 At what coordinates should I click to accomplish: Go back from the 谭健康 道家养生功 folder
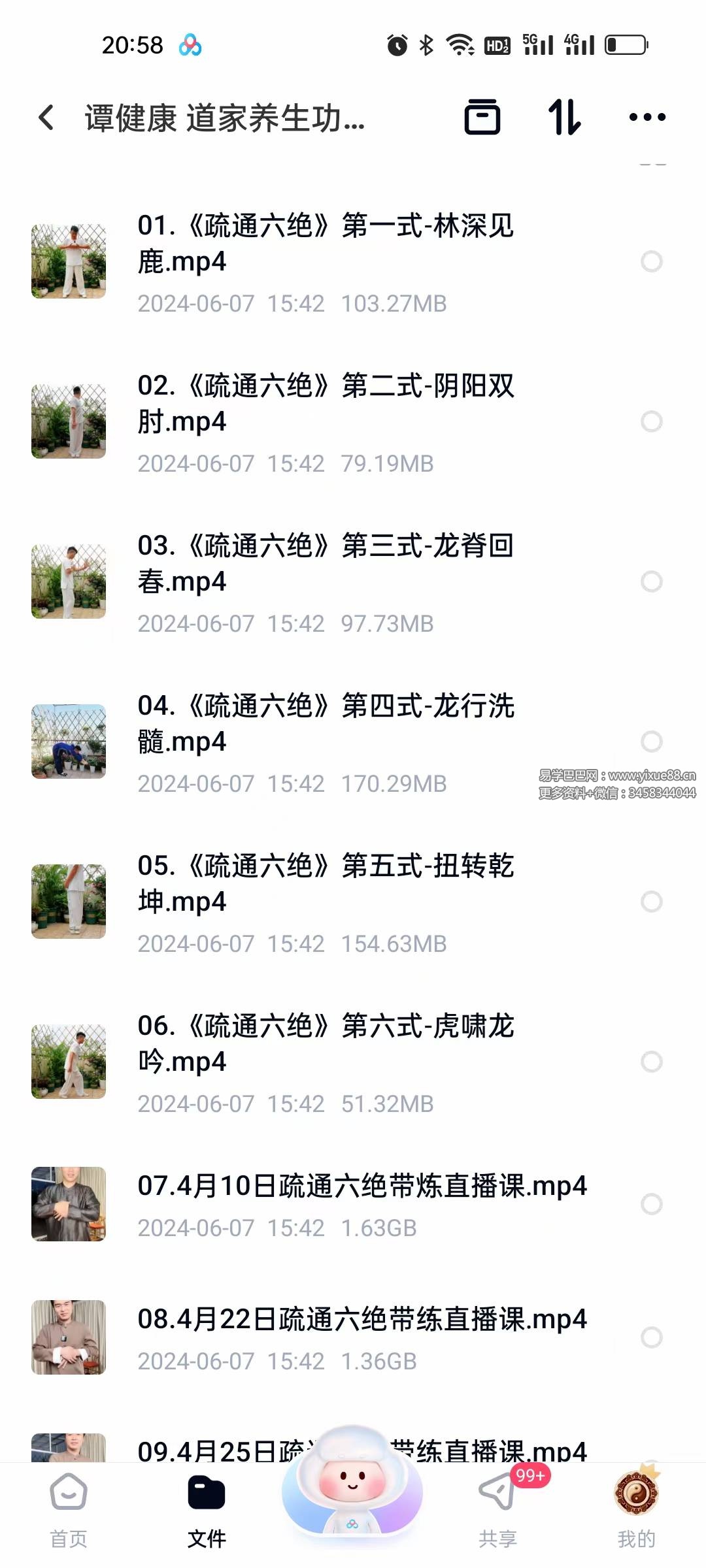click(x=46, y=118)
